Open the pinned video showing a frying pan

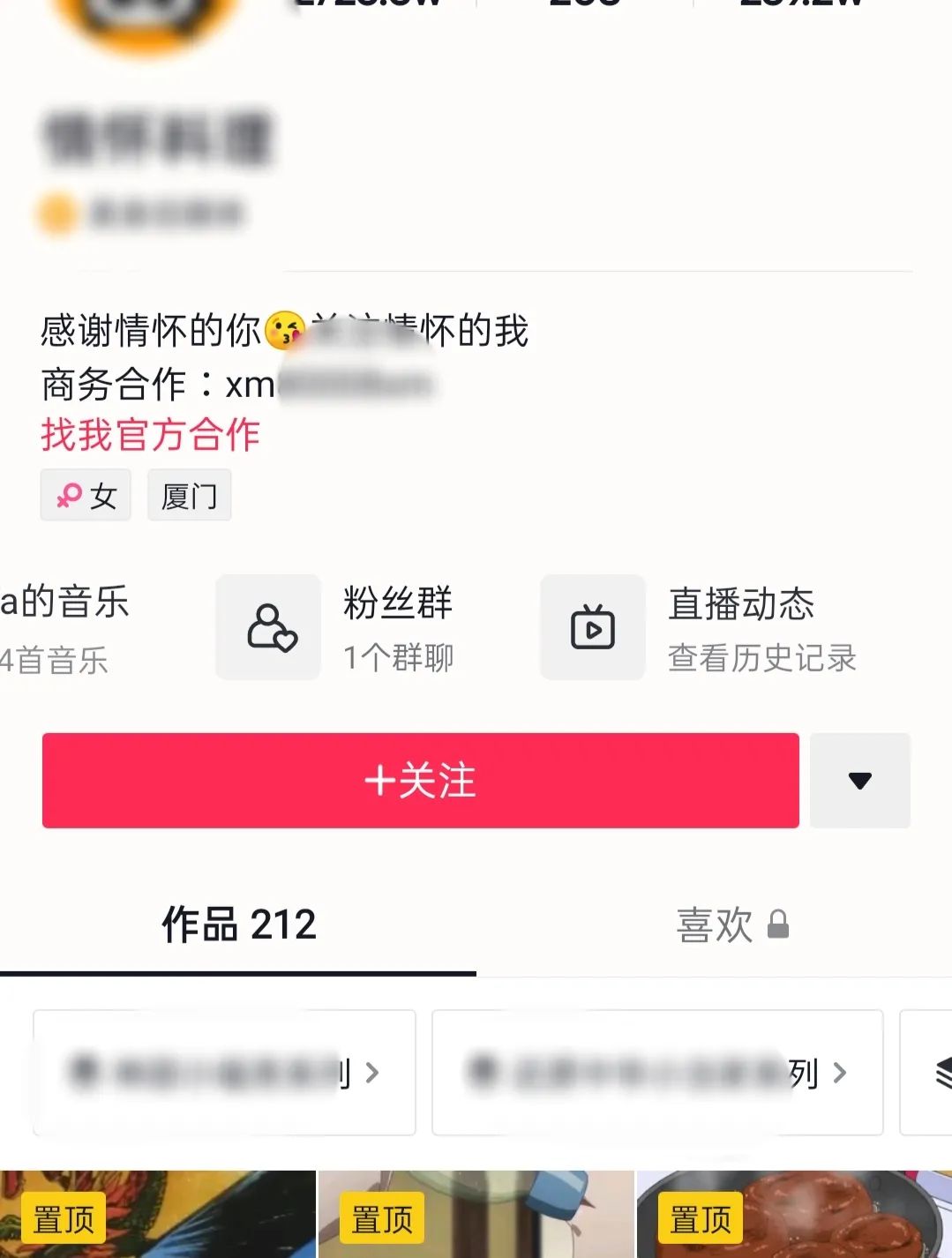(794, 1215)
